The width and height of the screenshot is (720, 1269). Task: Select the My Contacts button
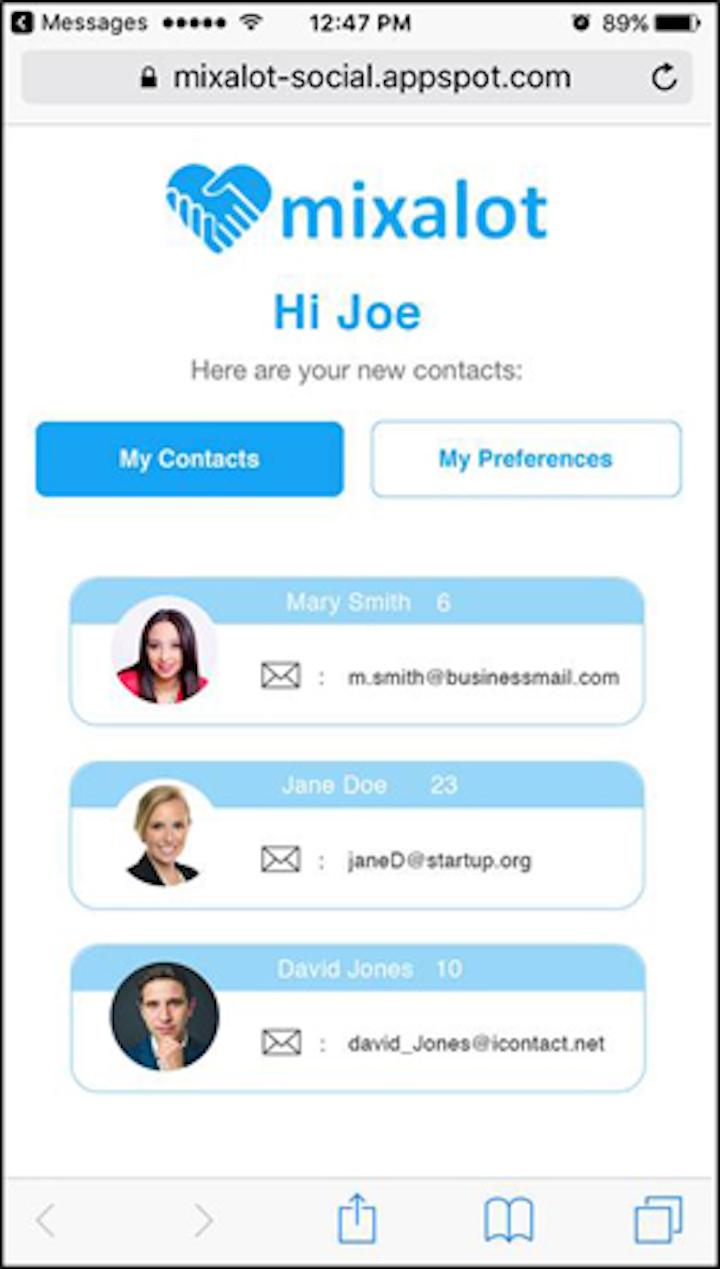pos(190,459)
